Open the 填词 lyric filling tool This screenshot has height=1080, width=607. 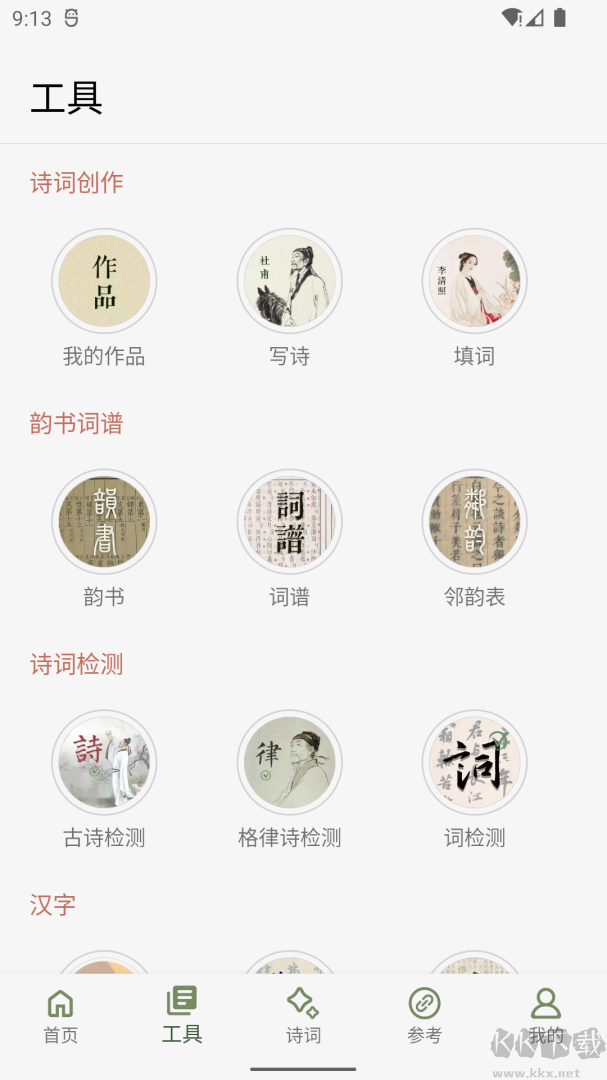(x=474, y=282)
